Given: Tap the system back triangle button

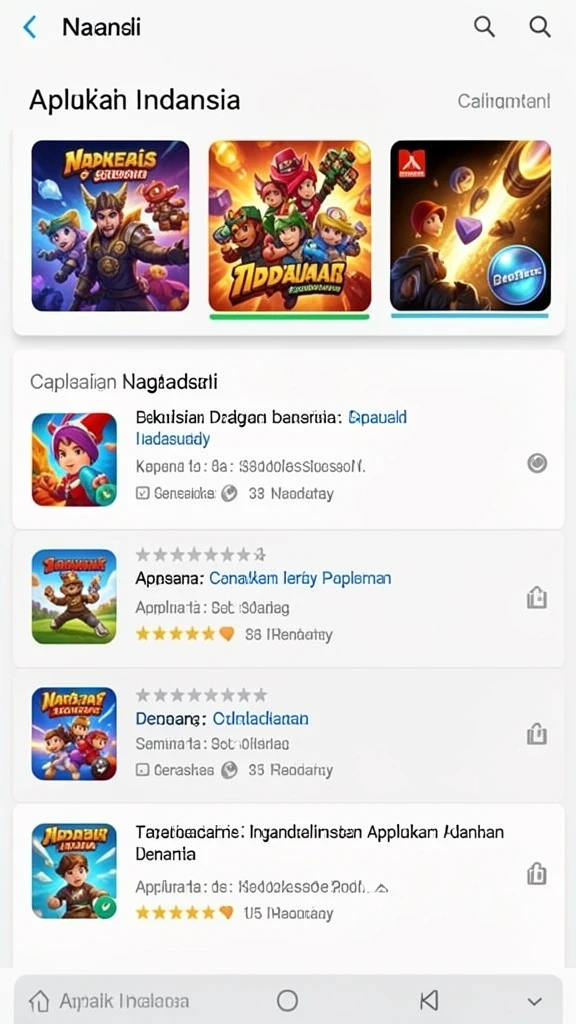Looking at the screenshot, I should 428,1000.
